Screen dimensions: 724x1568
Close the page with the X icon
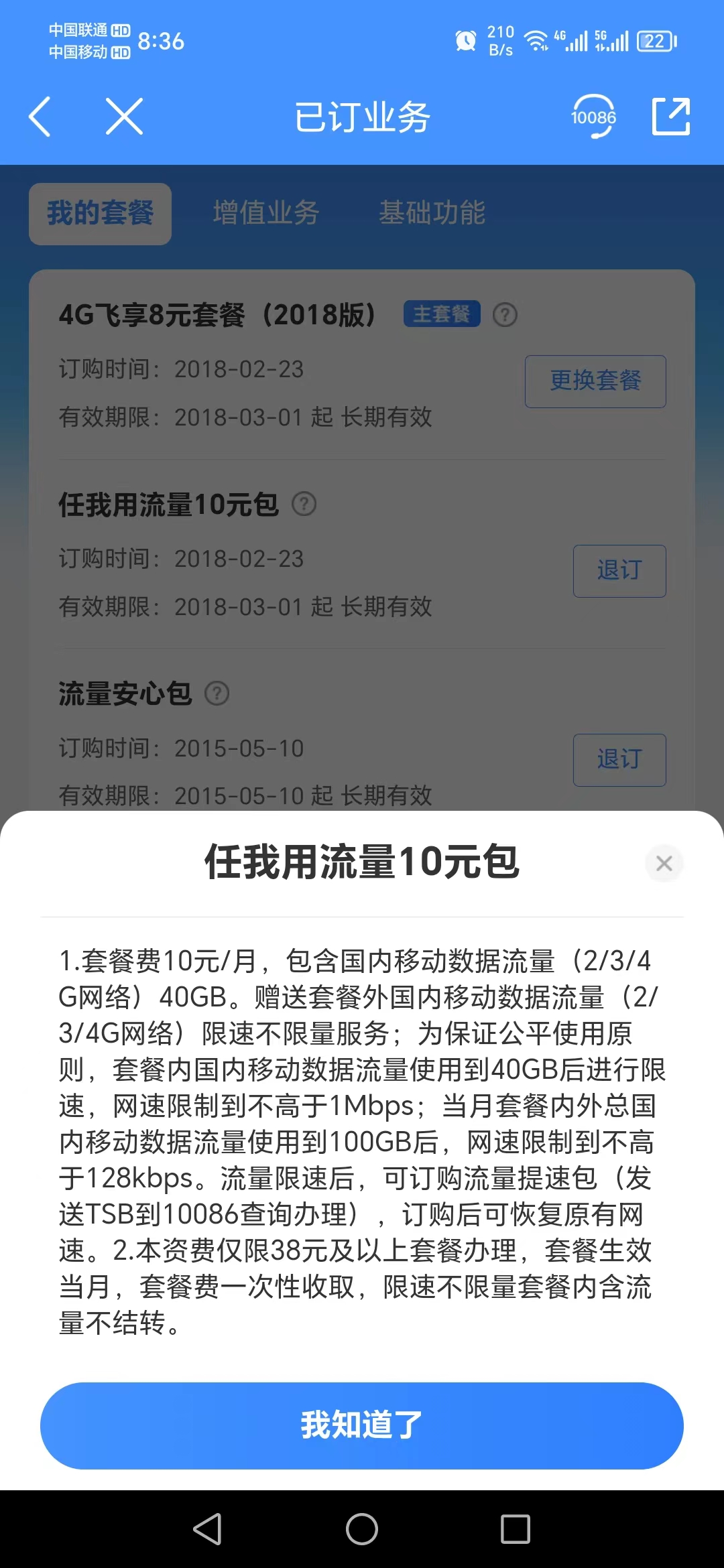[x=125, y=117]
